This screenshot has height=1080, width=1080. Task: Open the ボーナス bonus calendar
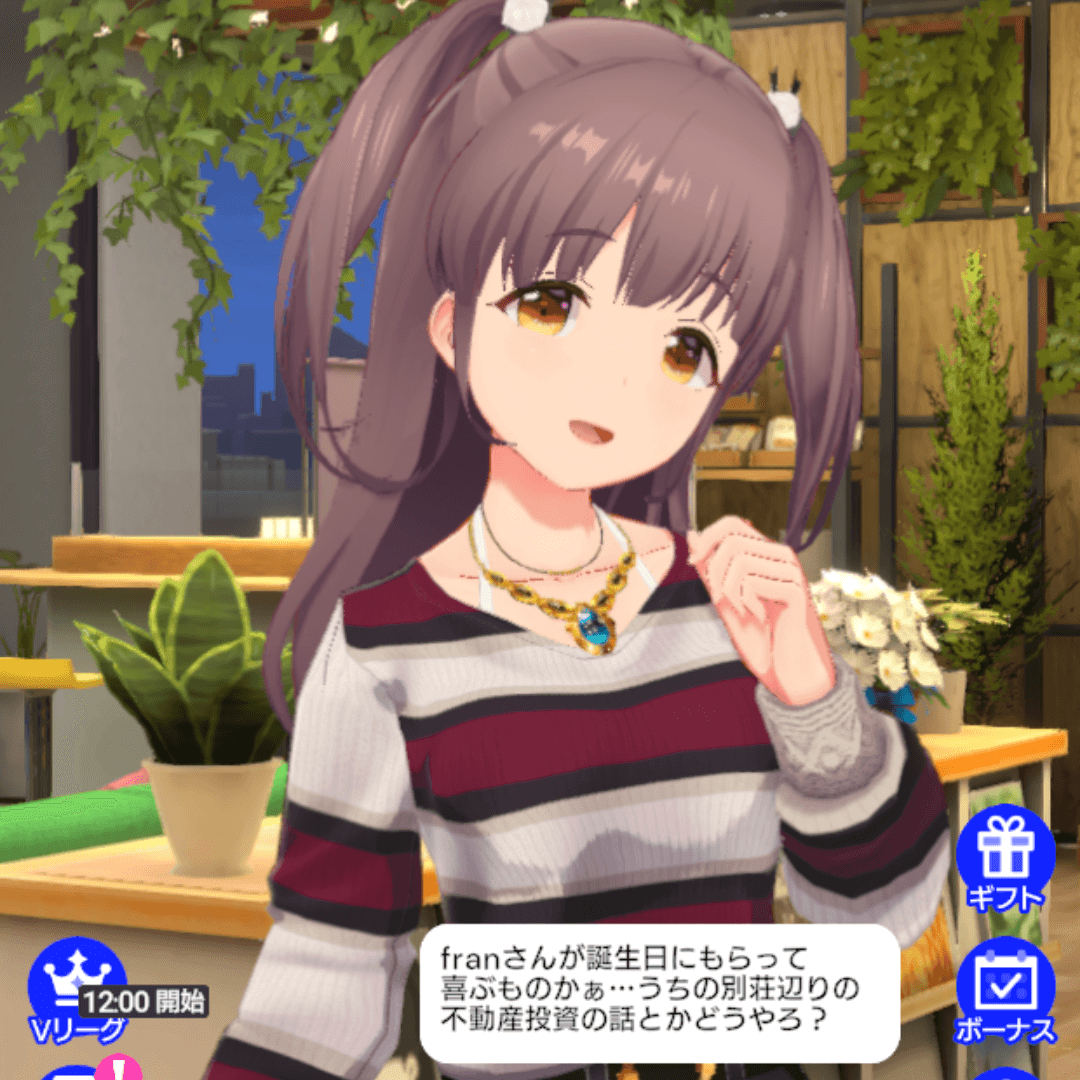pos(1005,988)
